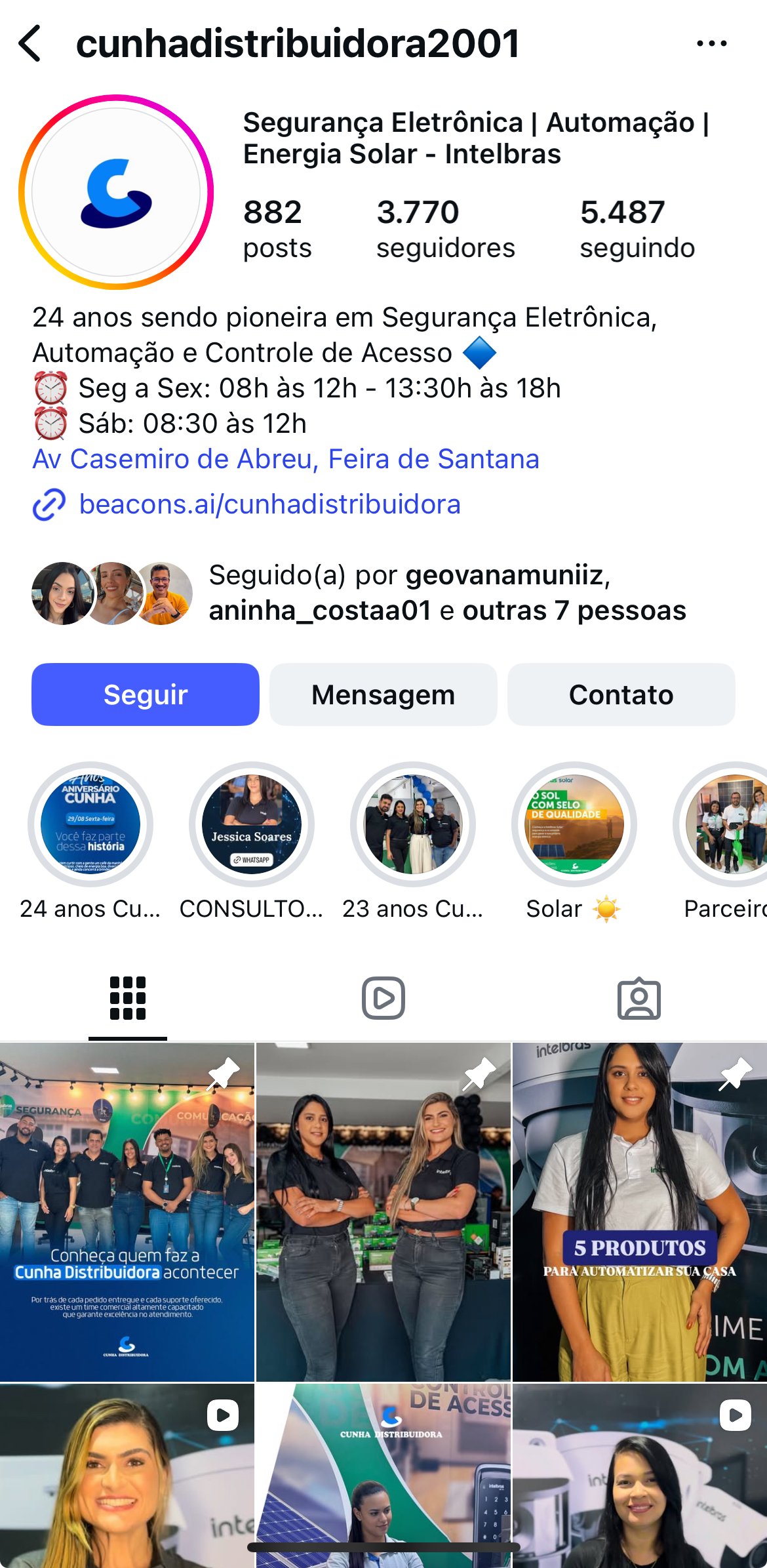Go back with the top-left arrow
This screenshot has height=1568, width=767.
pos(30,43)
